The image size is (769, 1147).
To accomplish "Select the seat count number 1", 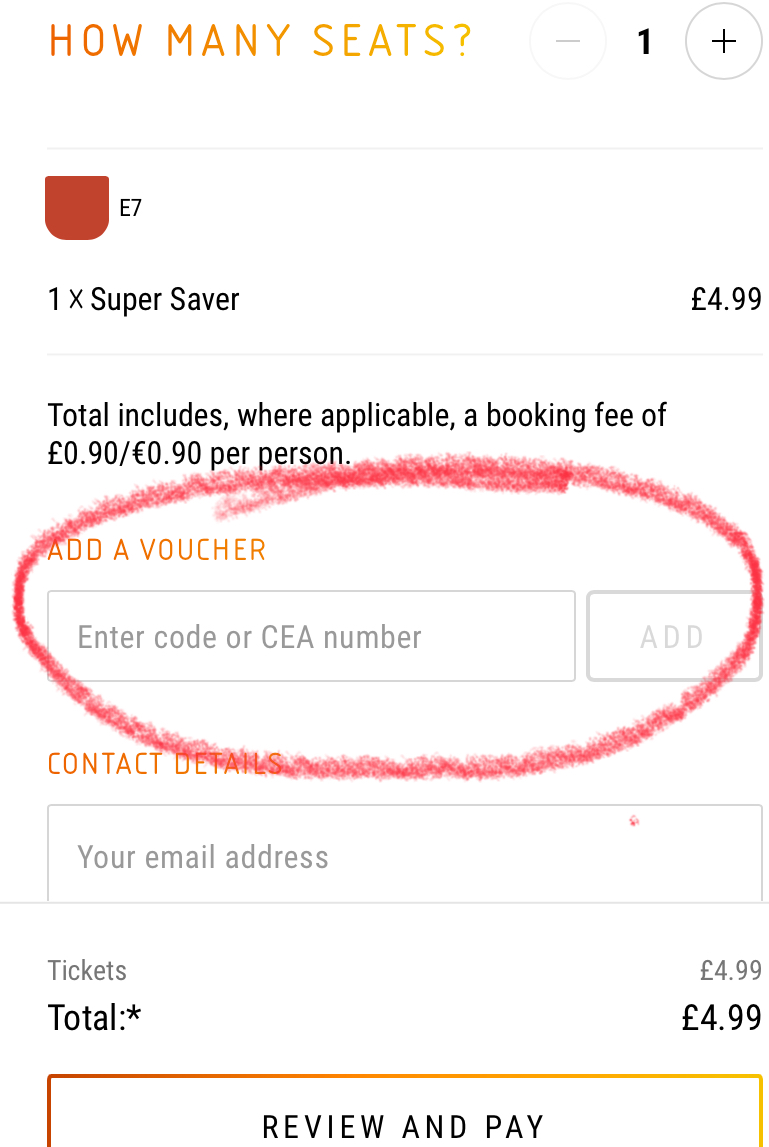I will point(644,42).
